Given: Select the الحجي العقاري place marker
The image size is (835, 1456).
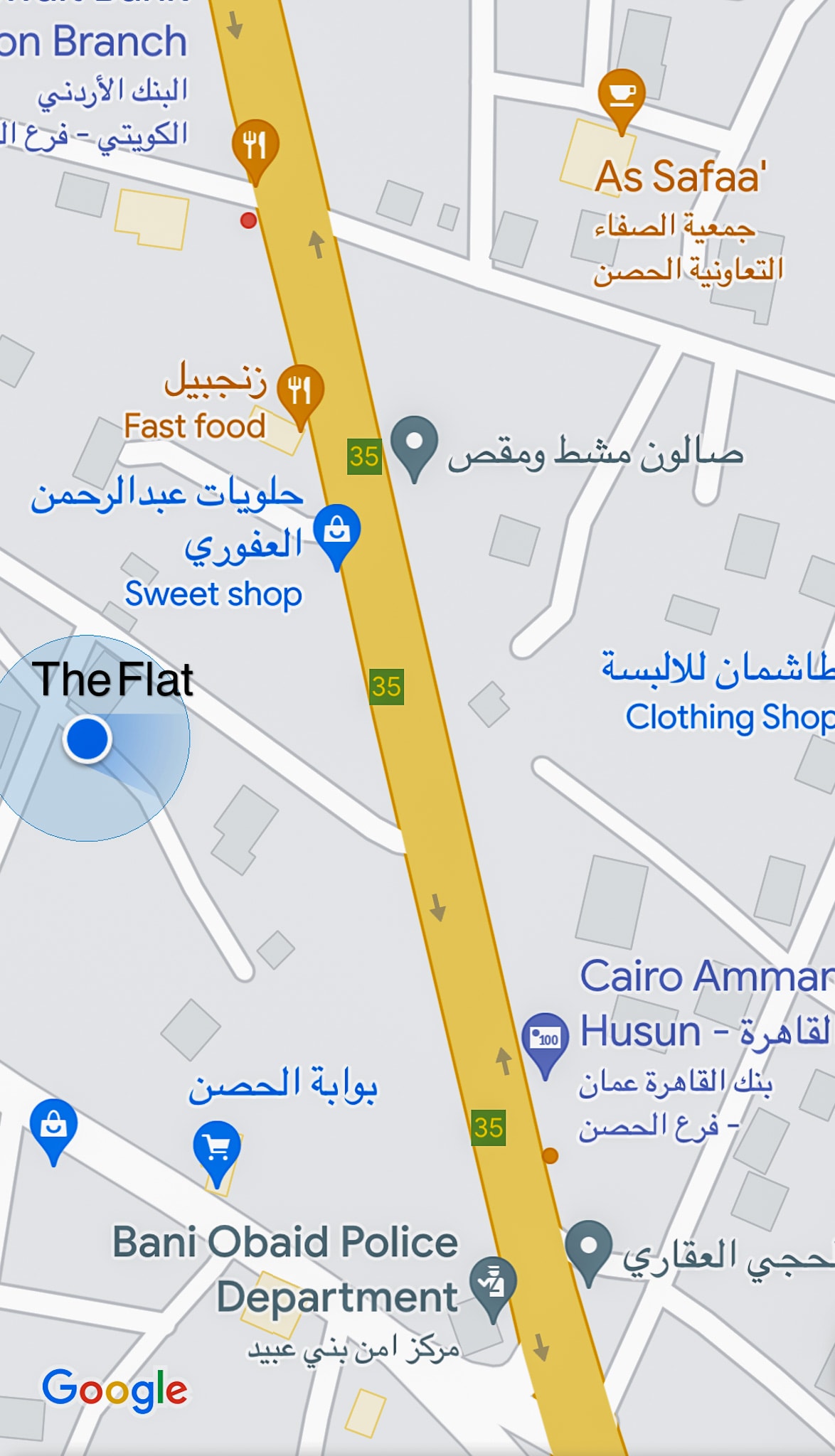Looking at the screenshot, I should tap(589, 1247).
